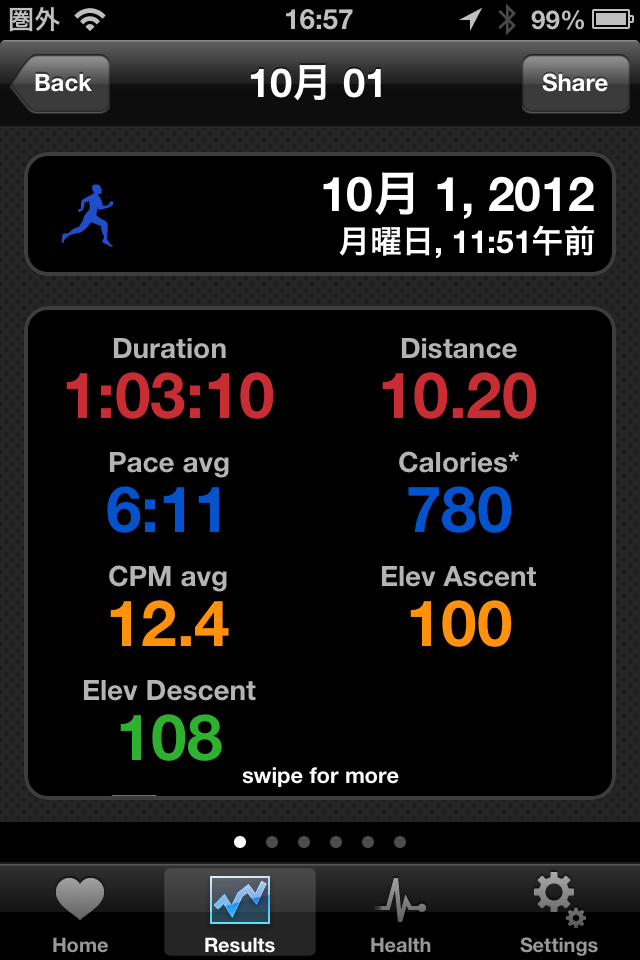Go back using the Back button
Screen dimensions: 640x960
(61, 84)
